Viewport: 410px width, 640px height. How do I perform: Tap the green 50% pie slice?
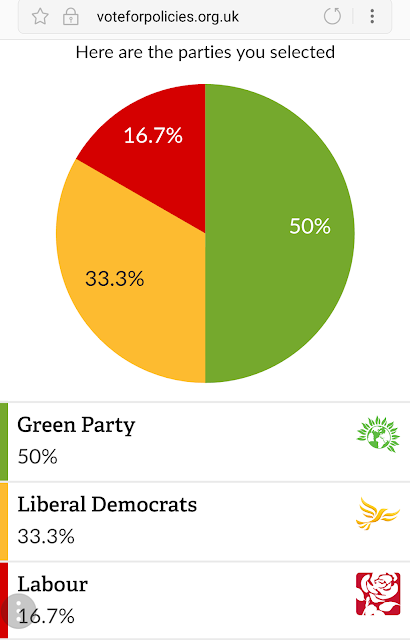(x=286, y=233)
